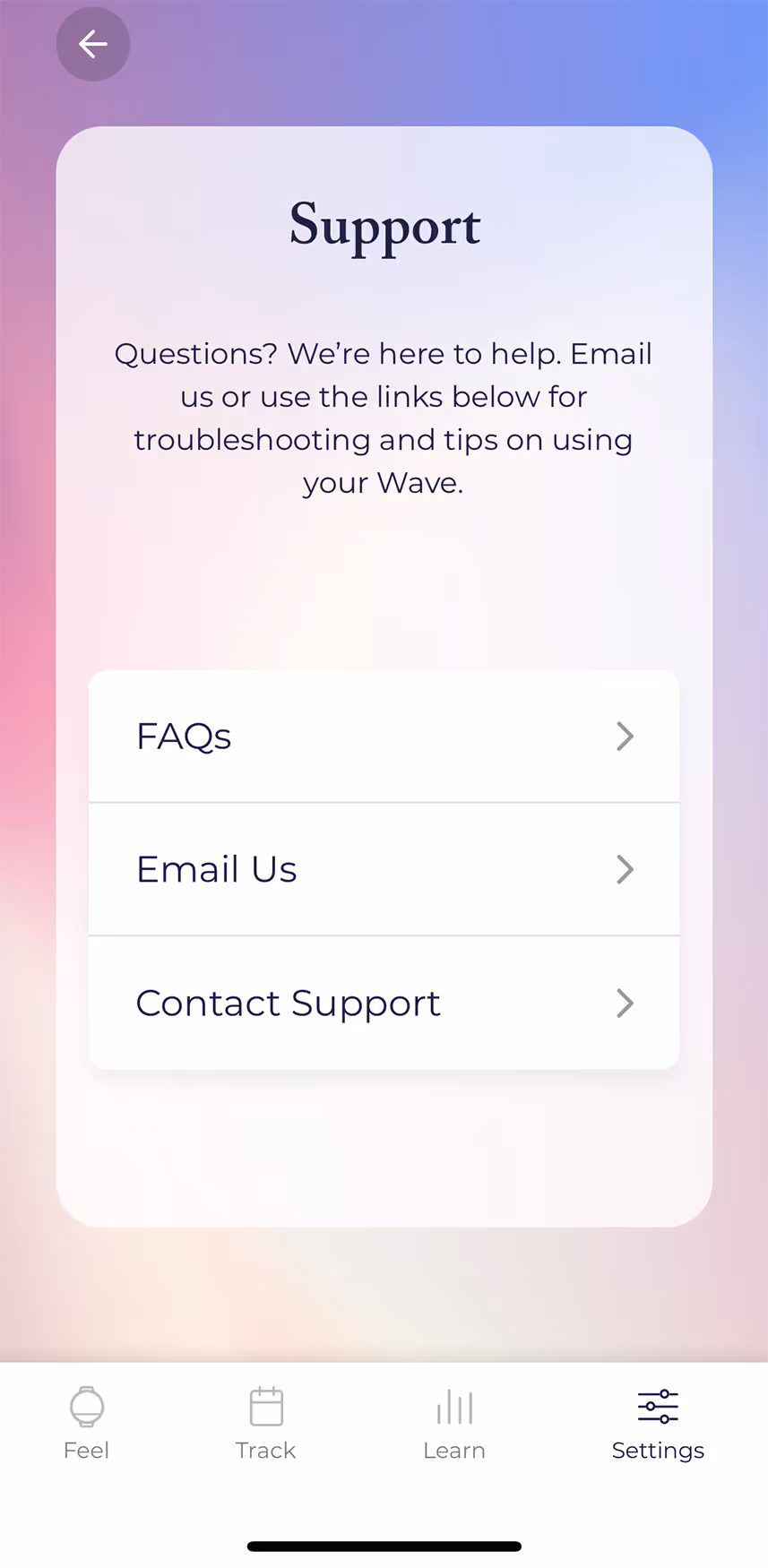The image size is (768, 1568).
Task: Tap the home indicator bar
Action: point(384,1546)
